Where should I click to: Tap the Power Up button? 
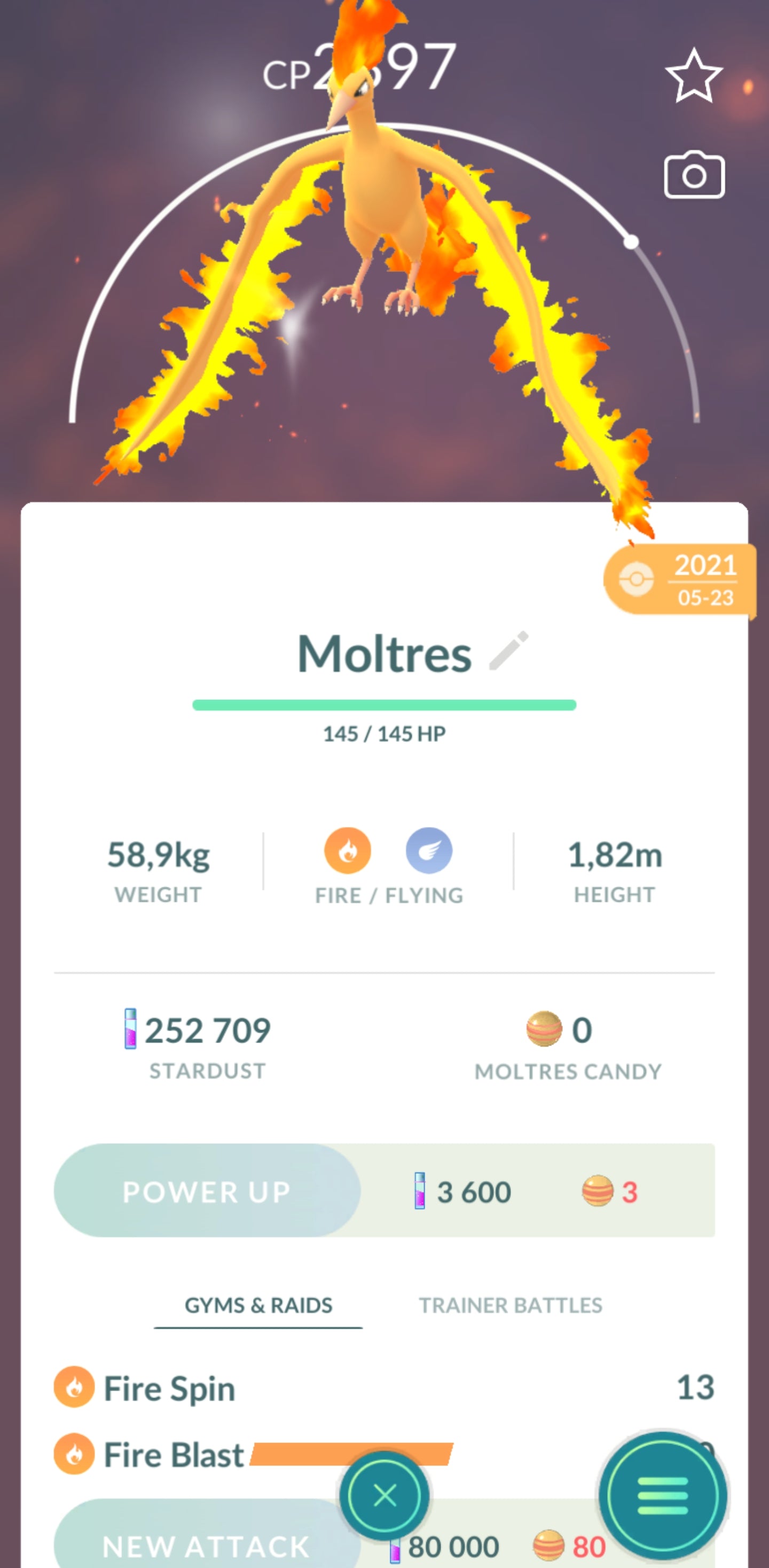(207, 1191)
